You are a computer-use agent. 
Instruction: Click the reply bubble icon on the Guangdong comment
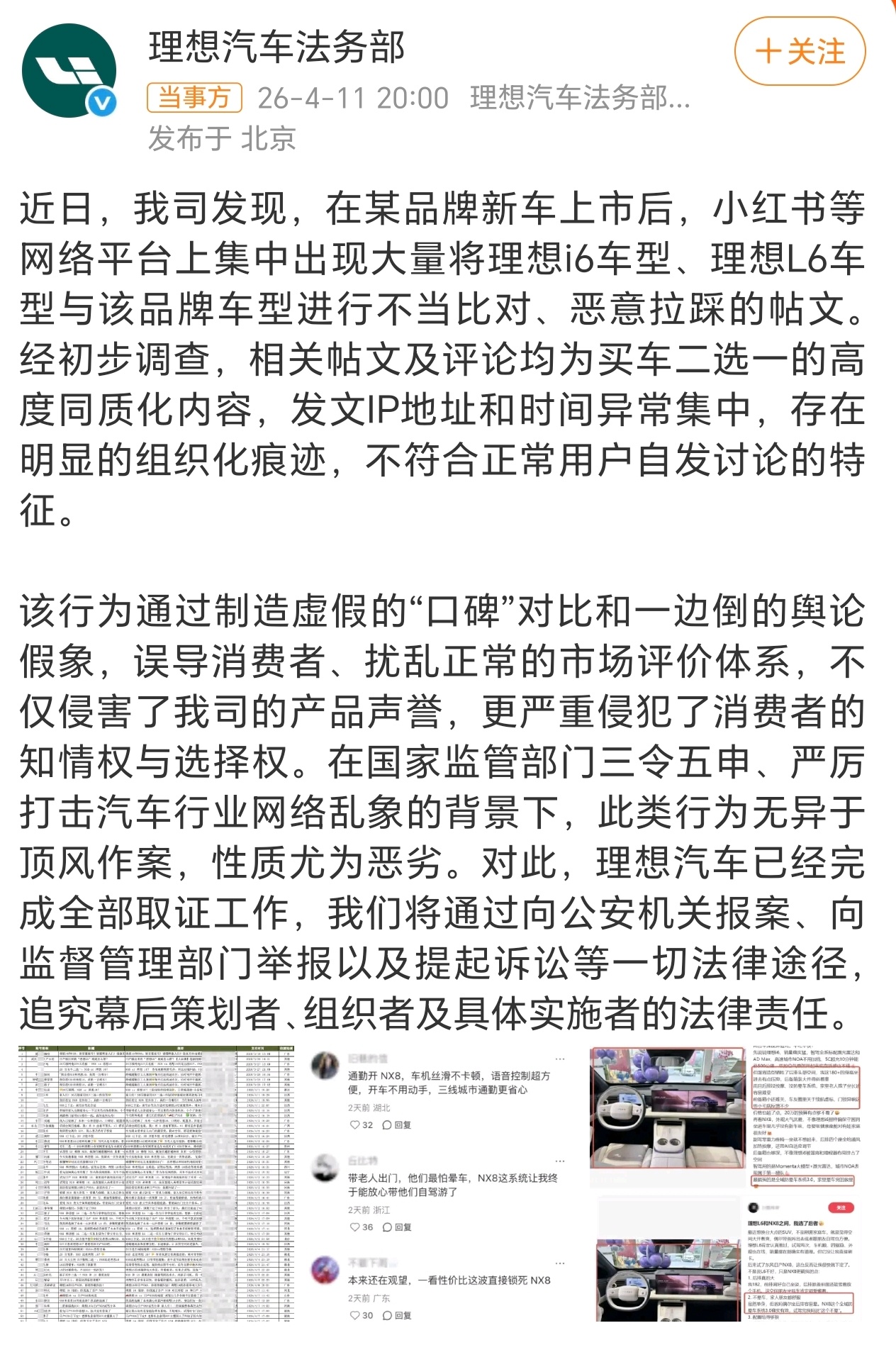(387, 1315)
